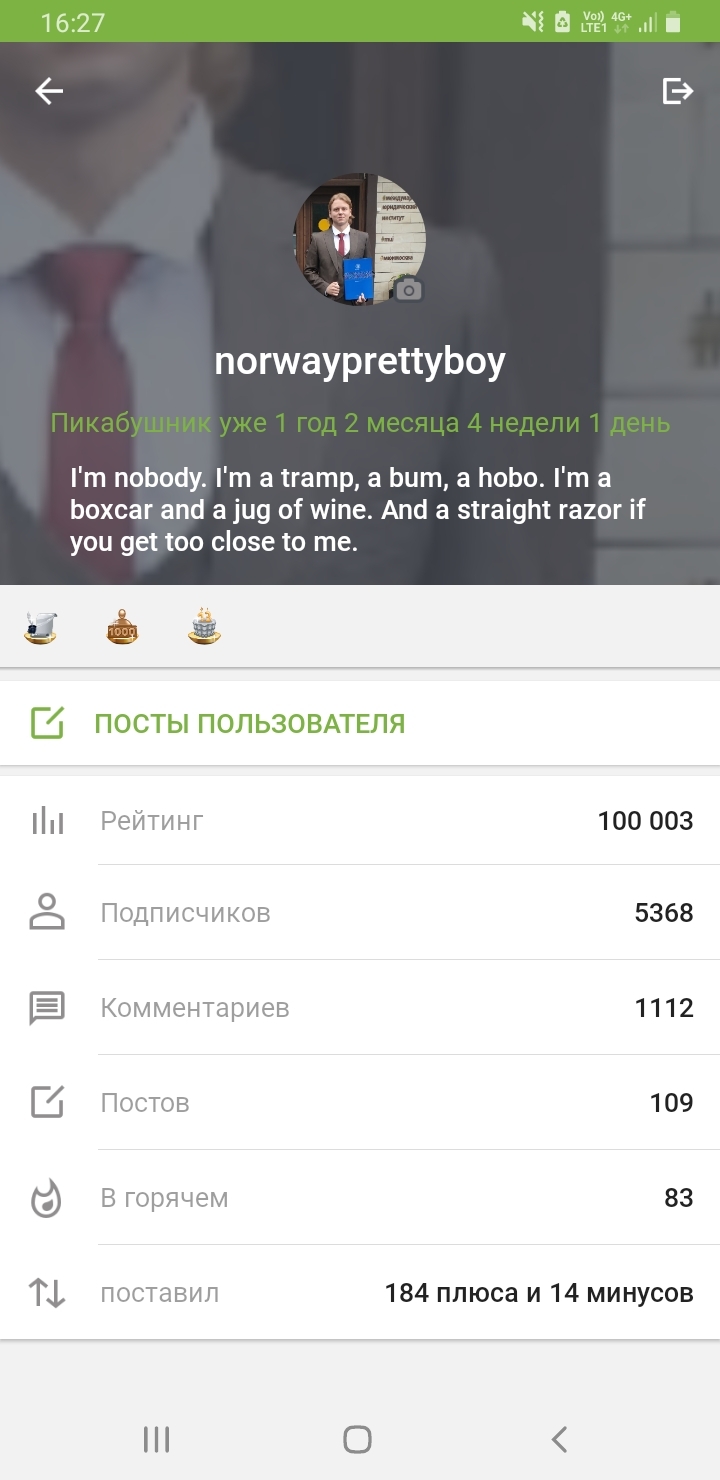Viewport: 720px width, 1480px height.
Task: Open the Подписчиков row
Action: 360,913
